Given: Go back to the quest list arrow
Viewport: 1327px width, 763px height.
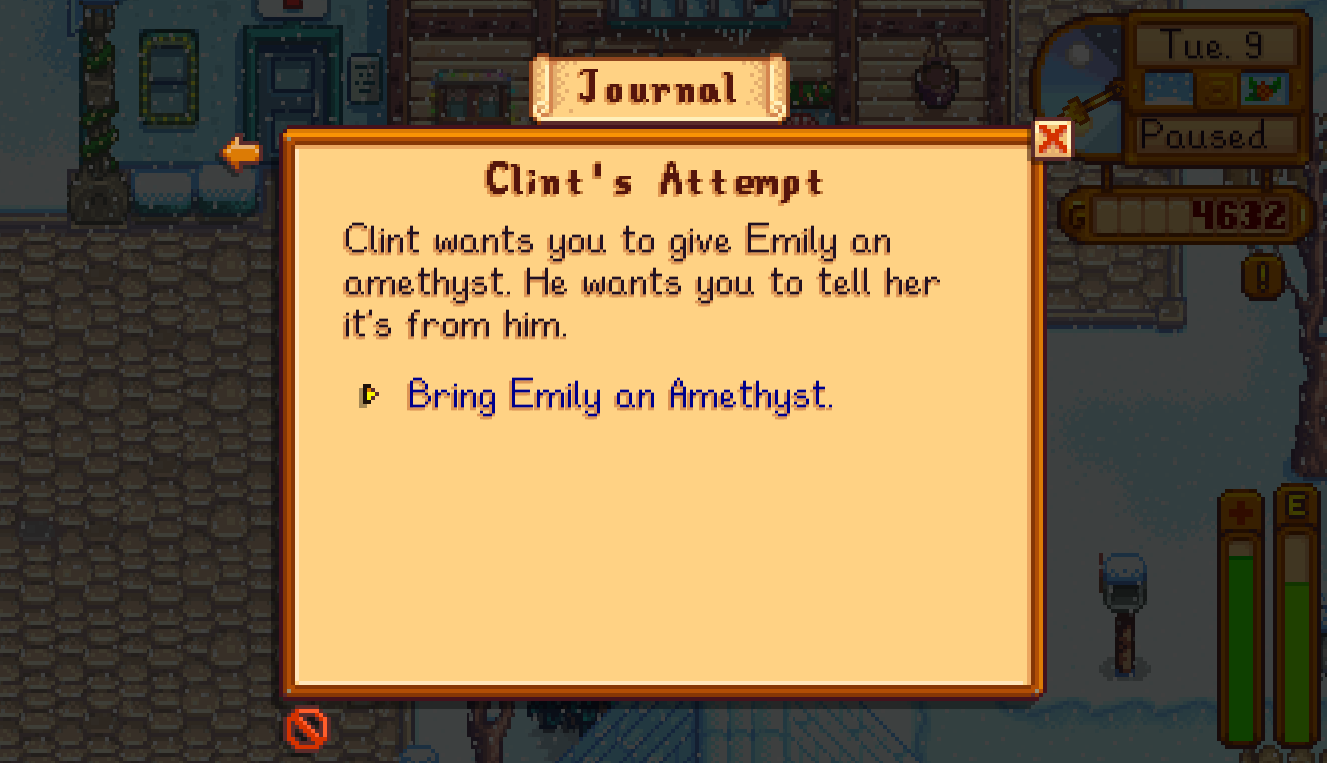Looking at the screenshot, I should [x=241, y=154].
